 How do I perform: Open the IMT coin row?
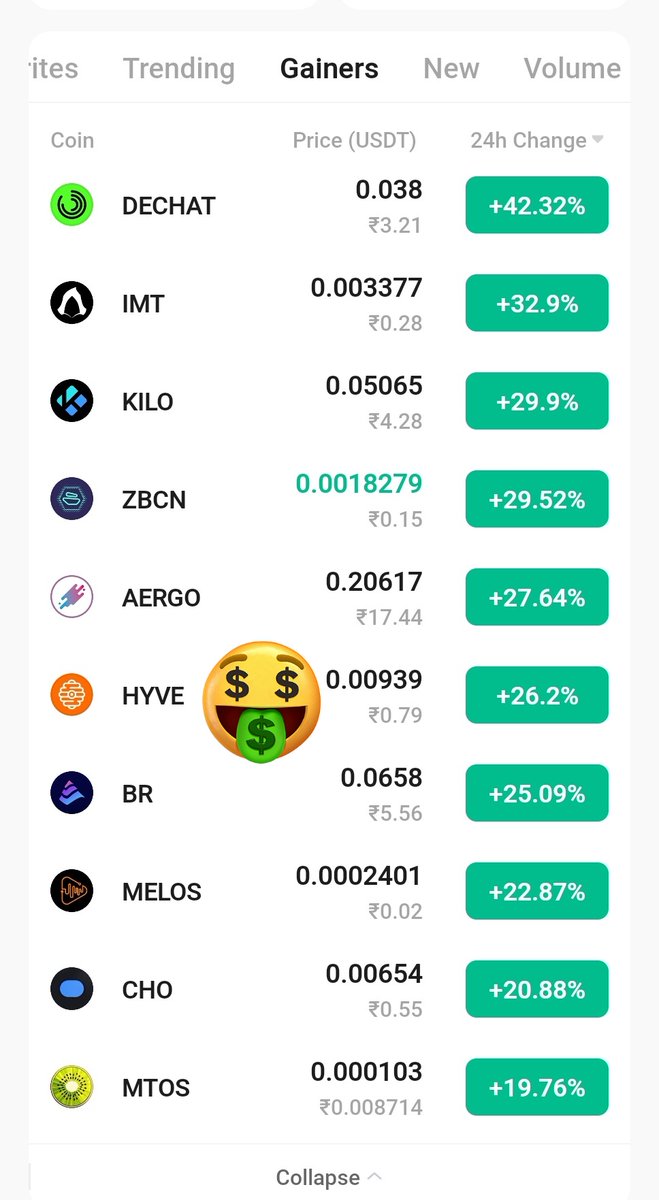329,303
